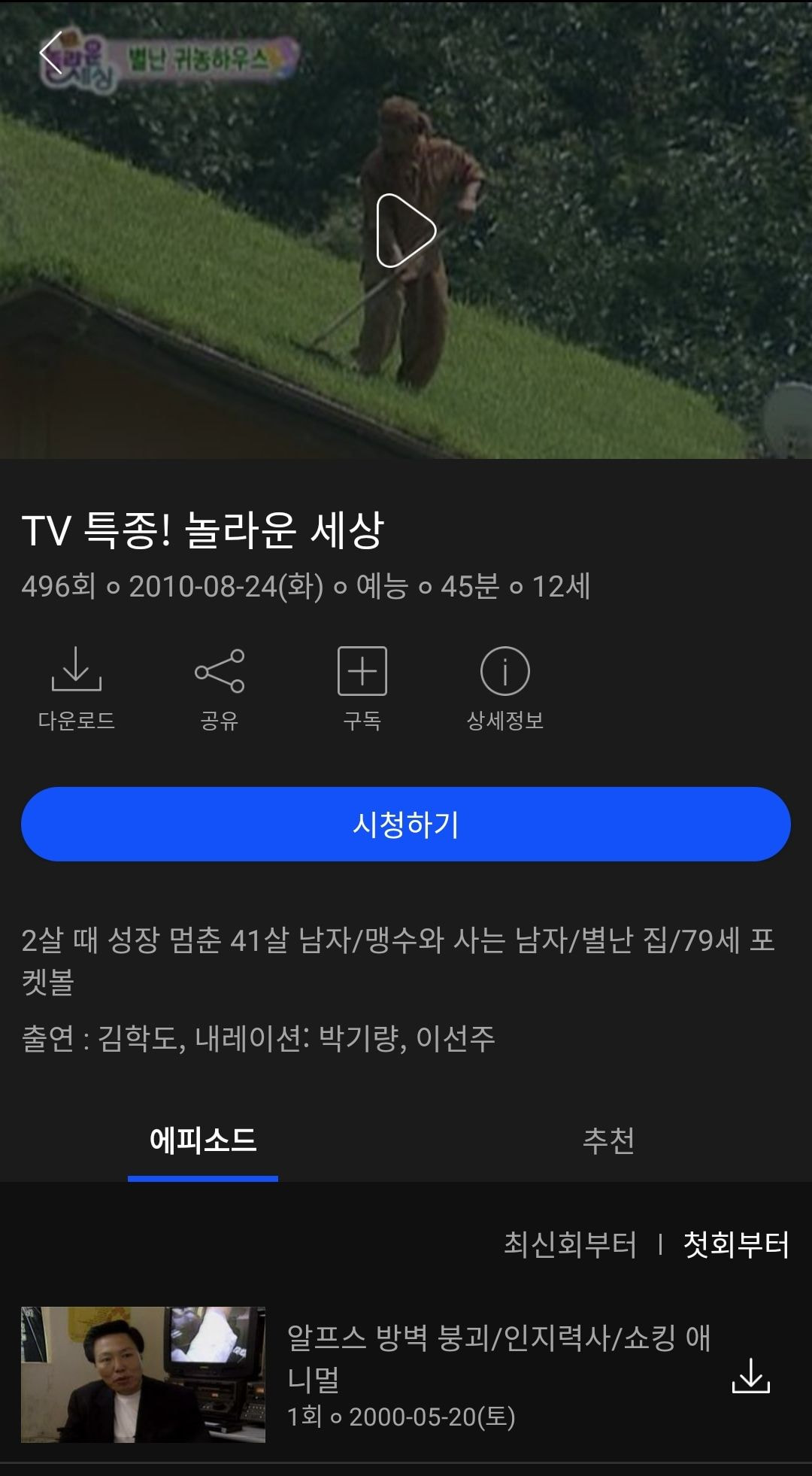Sort episodes by 첫회부터
The width and height of the screenshot is (812, 1476).
(x=735, y=1244)
